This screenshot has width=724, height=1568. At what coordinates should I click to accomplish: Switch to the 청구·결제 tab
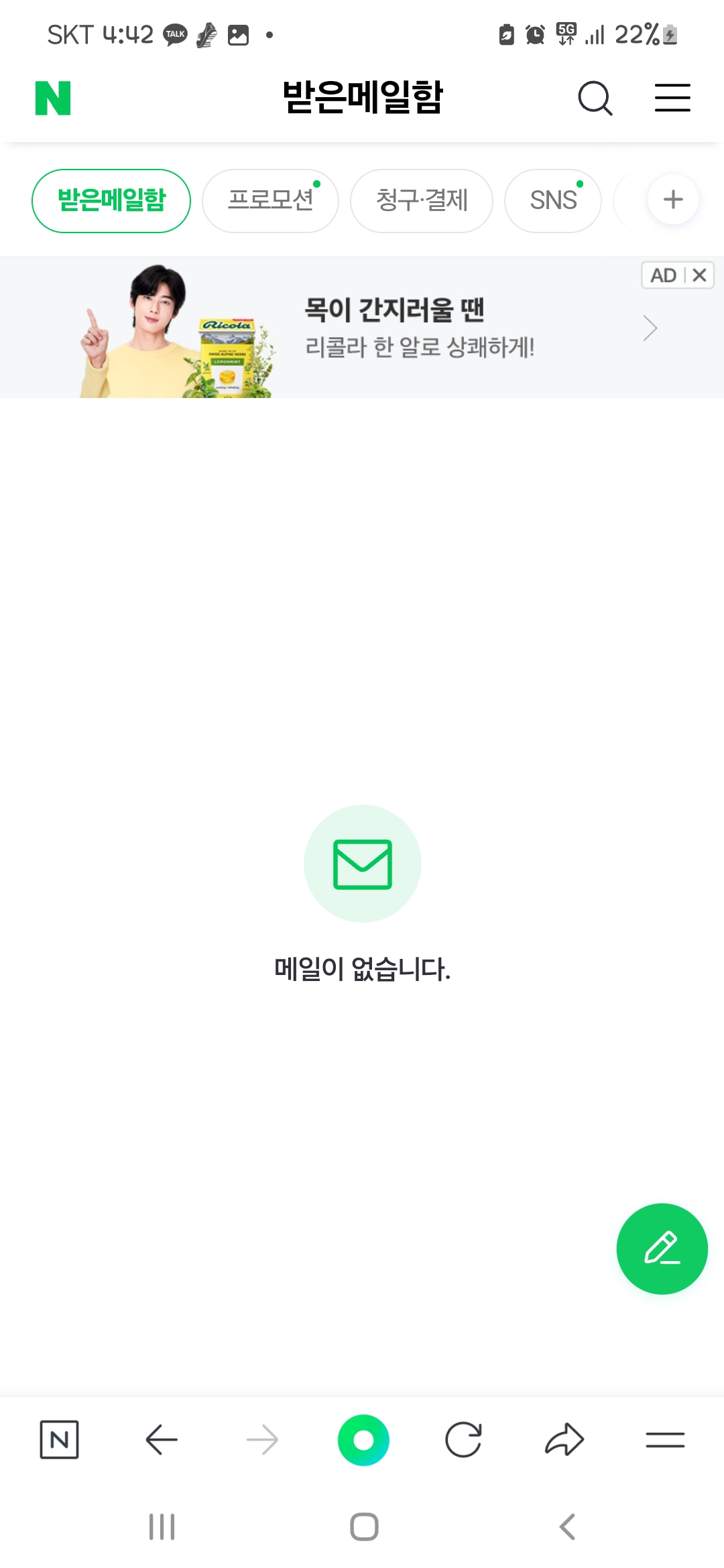[422, 200]
